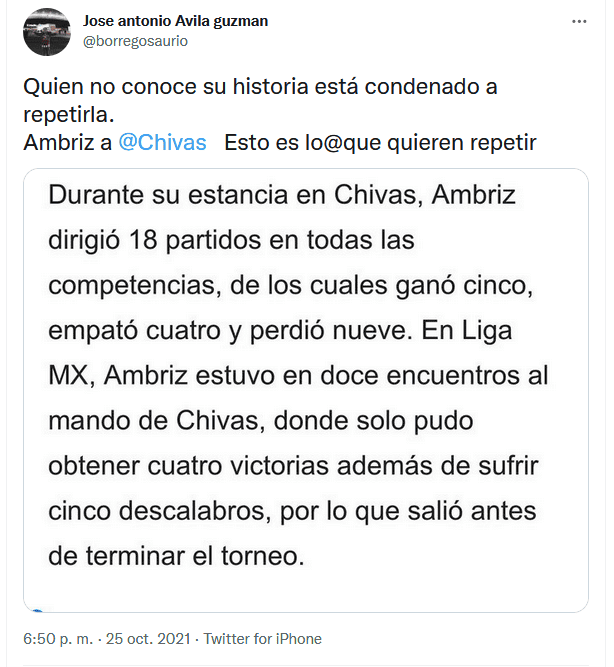The image size is (614, 667).
Task: Open the attached image about Ambriz
Action: coord(306,390)
